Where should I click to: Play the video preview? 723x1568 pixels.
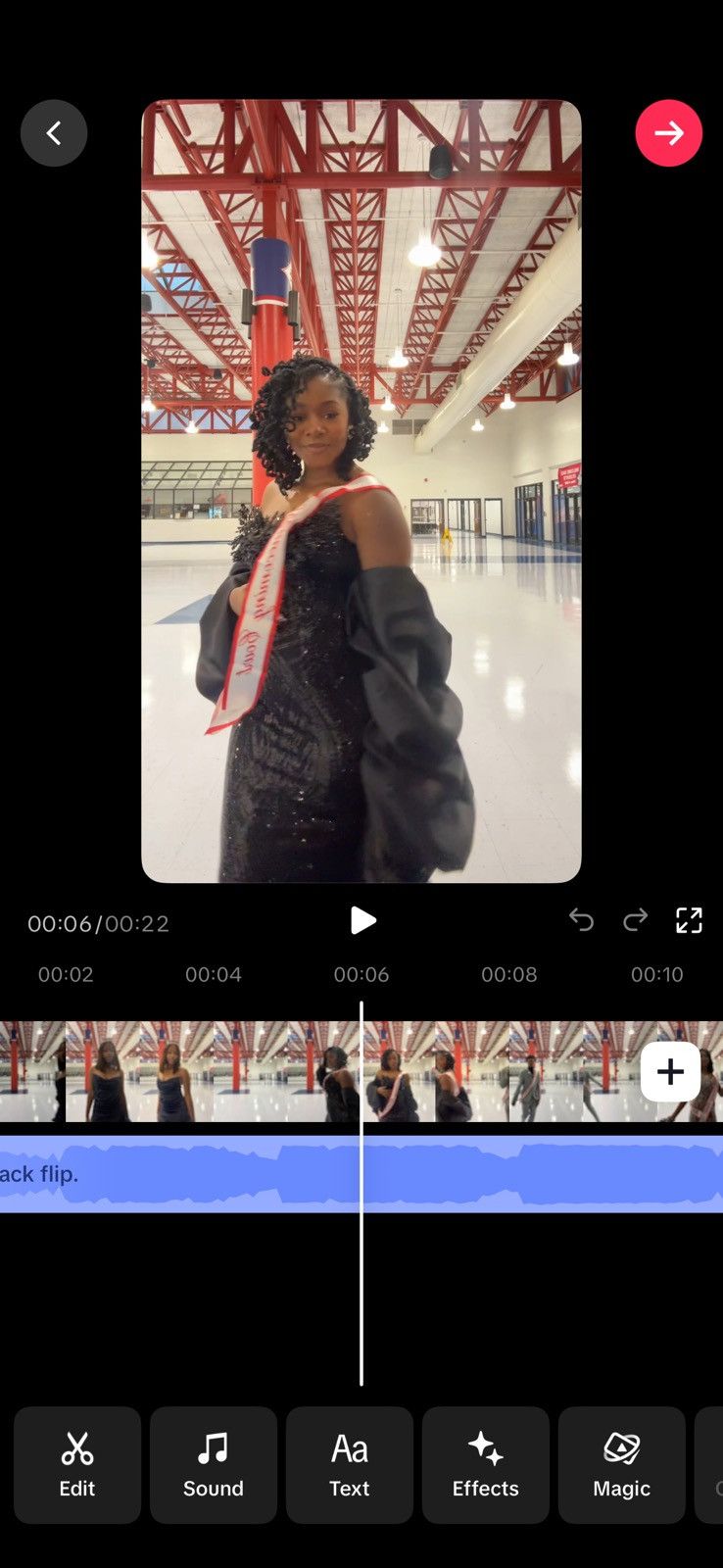coord(362,920)
